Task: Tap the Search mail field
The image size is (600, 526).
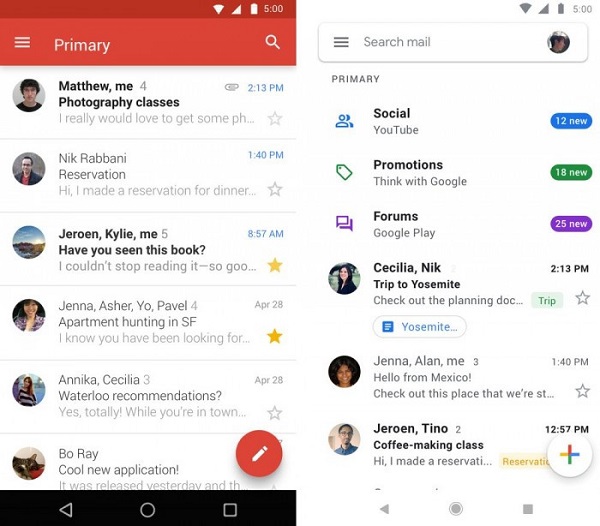Action: [440, 42]
